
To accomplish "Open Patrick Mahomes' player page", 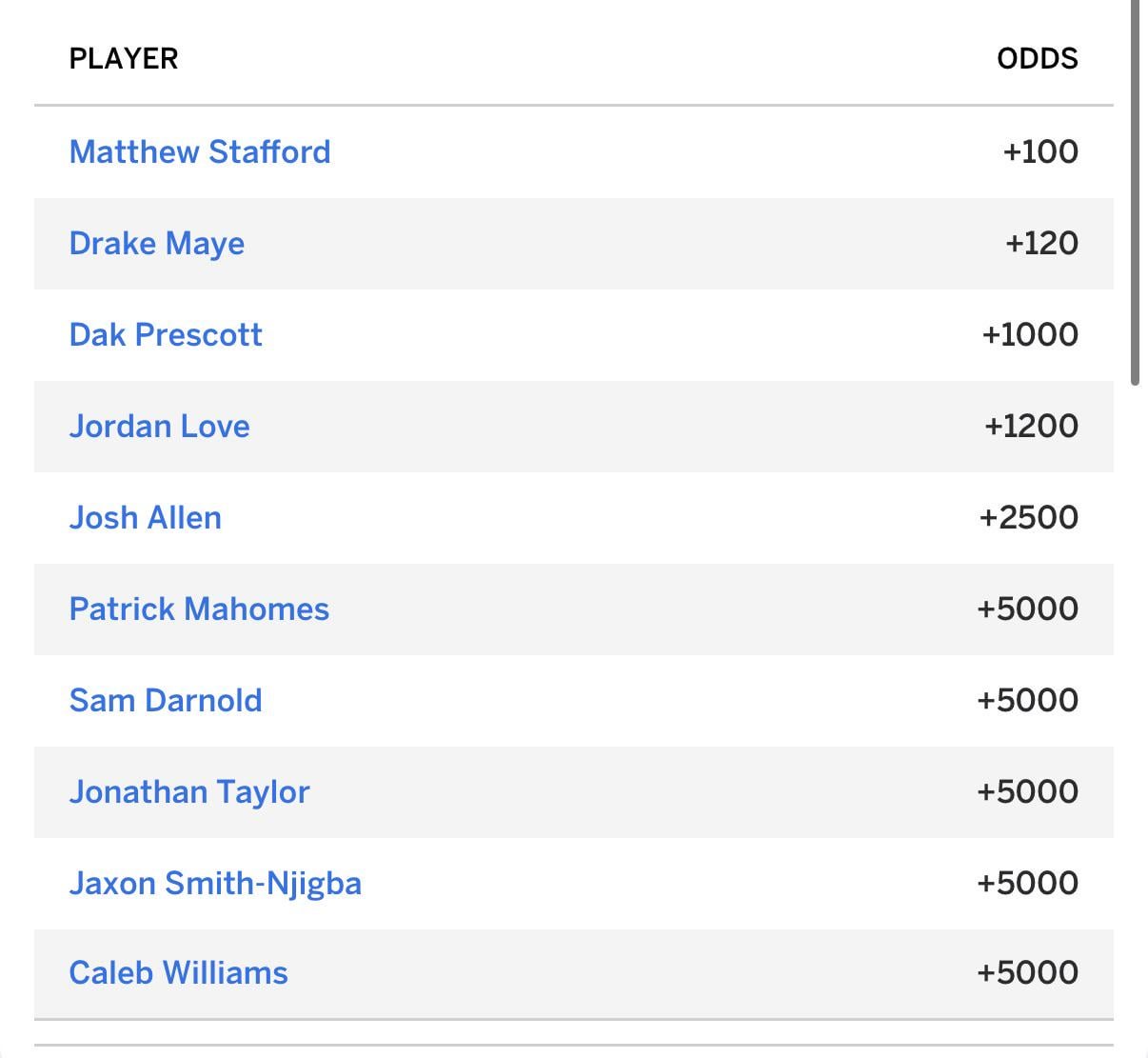I will pos(199,609).
